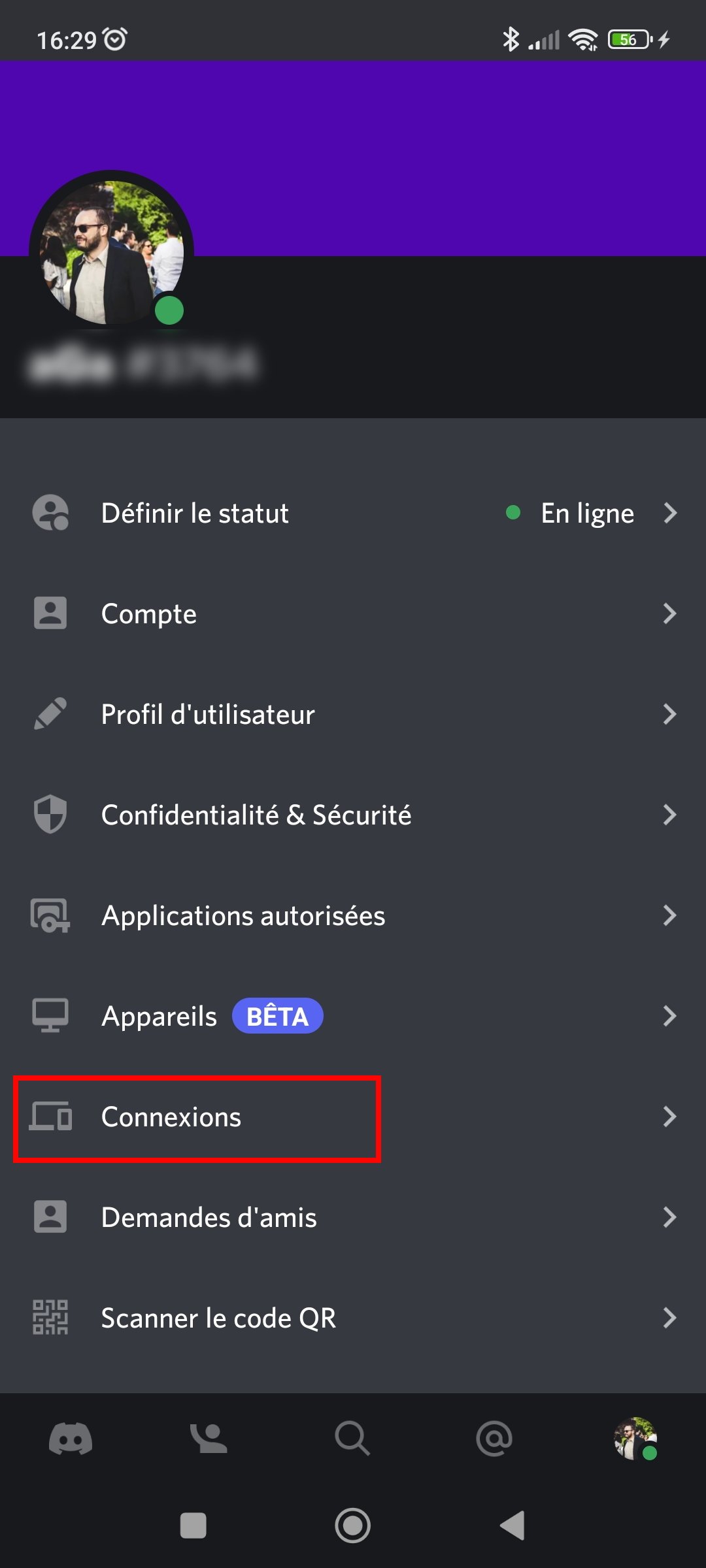The image size is (706, 1568).
Task: Select Scanner le code QR
Action: (x=353, y=1318)
